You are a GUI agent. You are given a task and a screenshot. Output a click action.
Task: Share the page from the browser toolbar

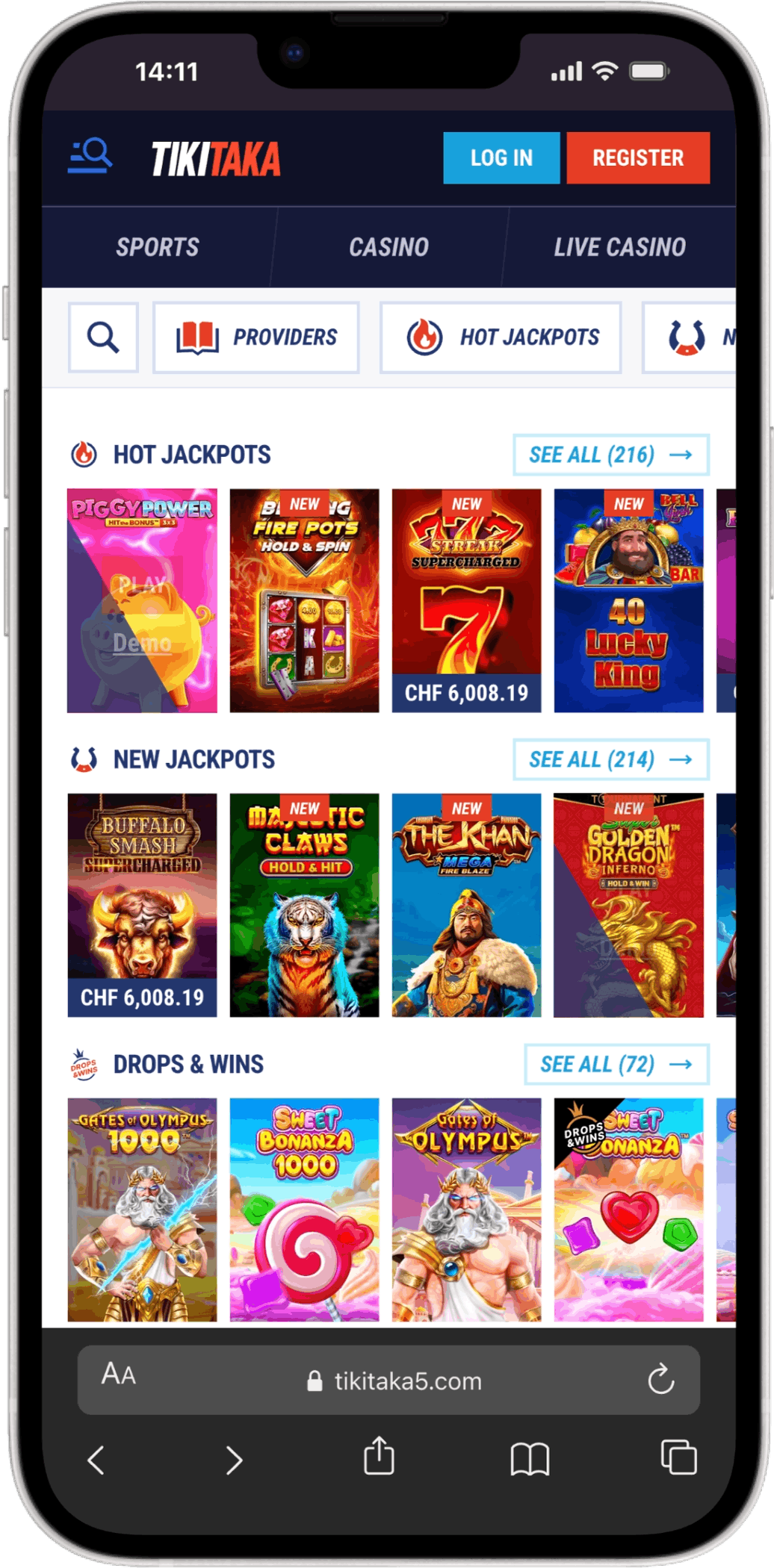(379, 1457)
